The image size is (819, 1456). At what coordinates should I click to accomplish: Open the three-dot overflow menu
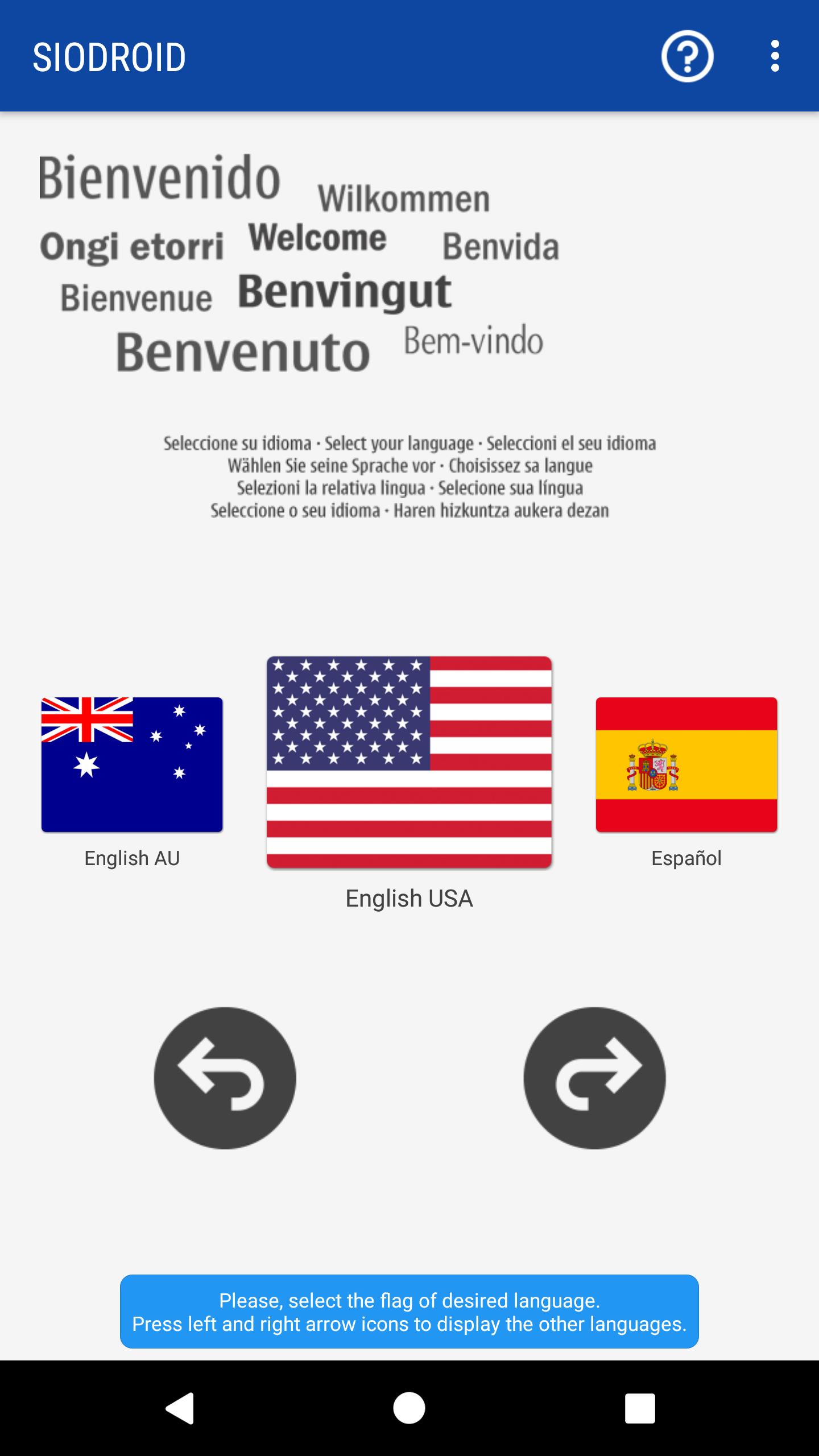click(x=775, y=56)
